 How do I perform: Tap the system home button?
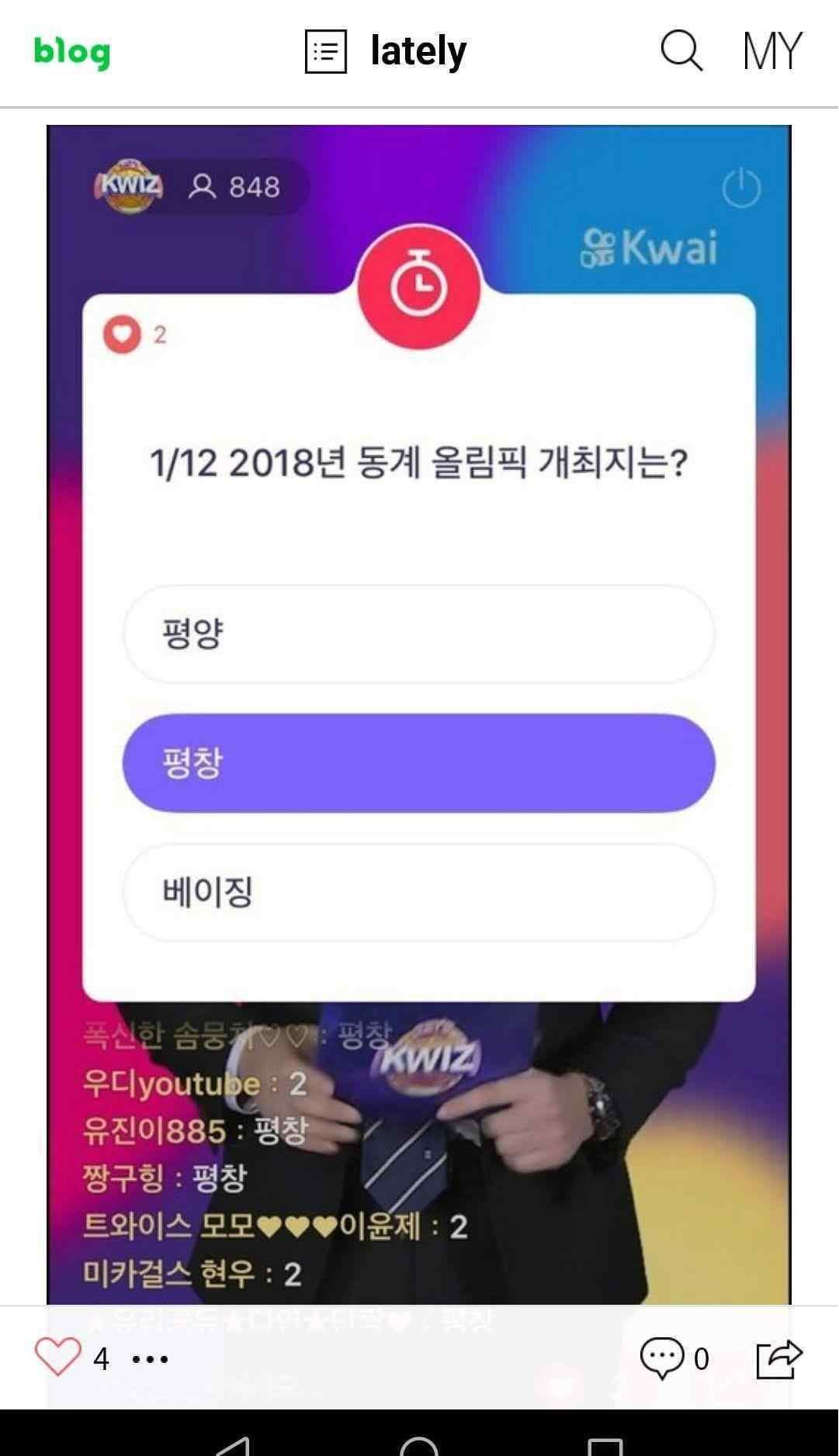[x=419, y=1446]
